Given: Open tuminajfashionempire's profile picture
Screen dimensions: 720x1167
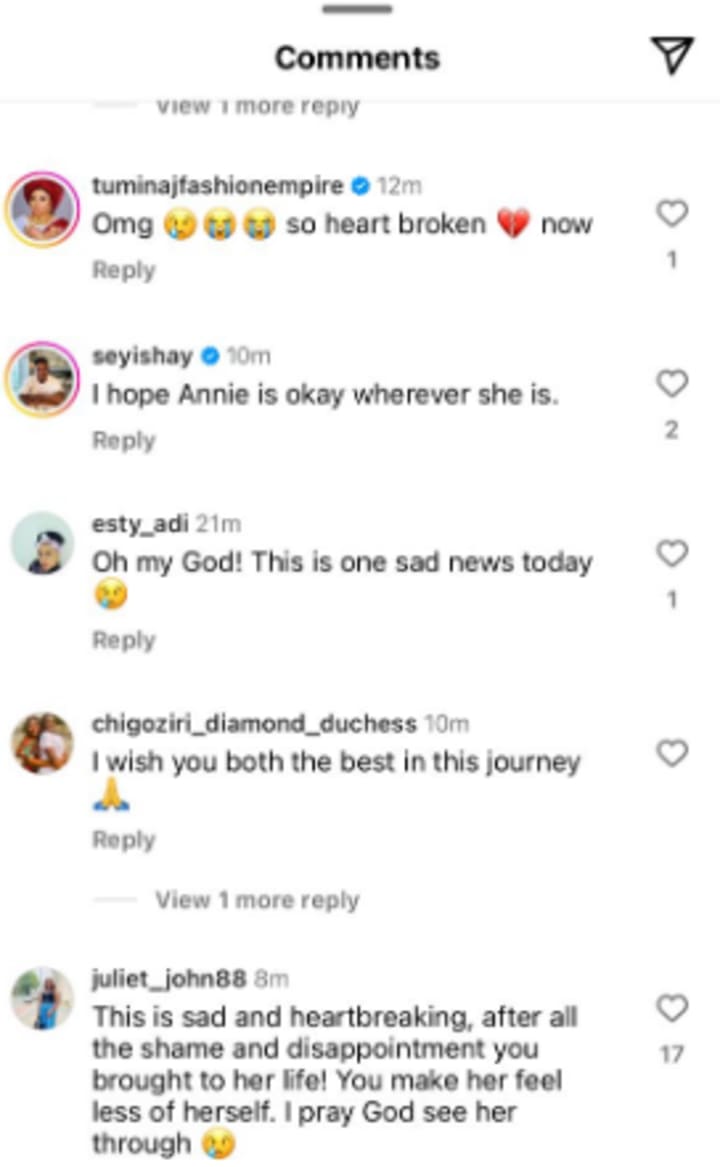Looking at the screenshot, I should pyautogui.click(x=42, y=209).
